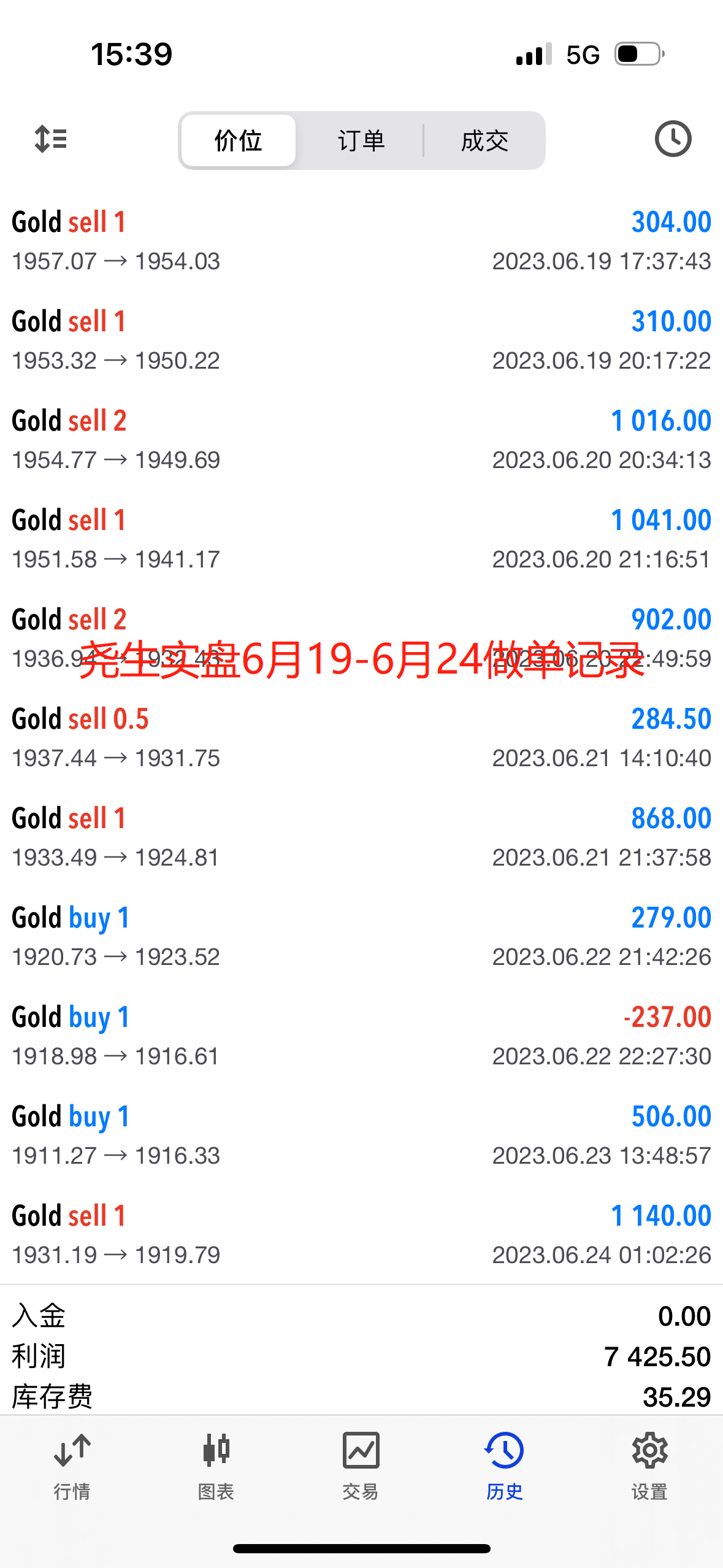This screenshot has width=723, height=1568.
Task: Select the 价位 segment
Action: tap(239, 140)
